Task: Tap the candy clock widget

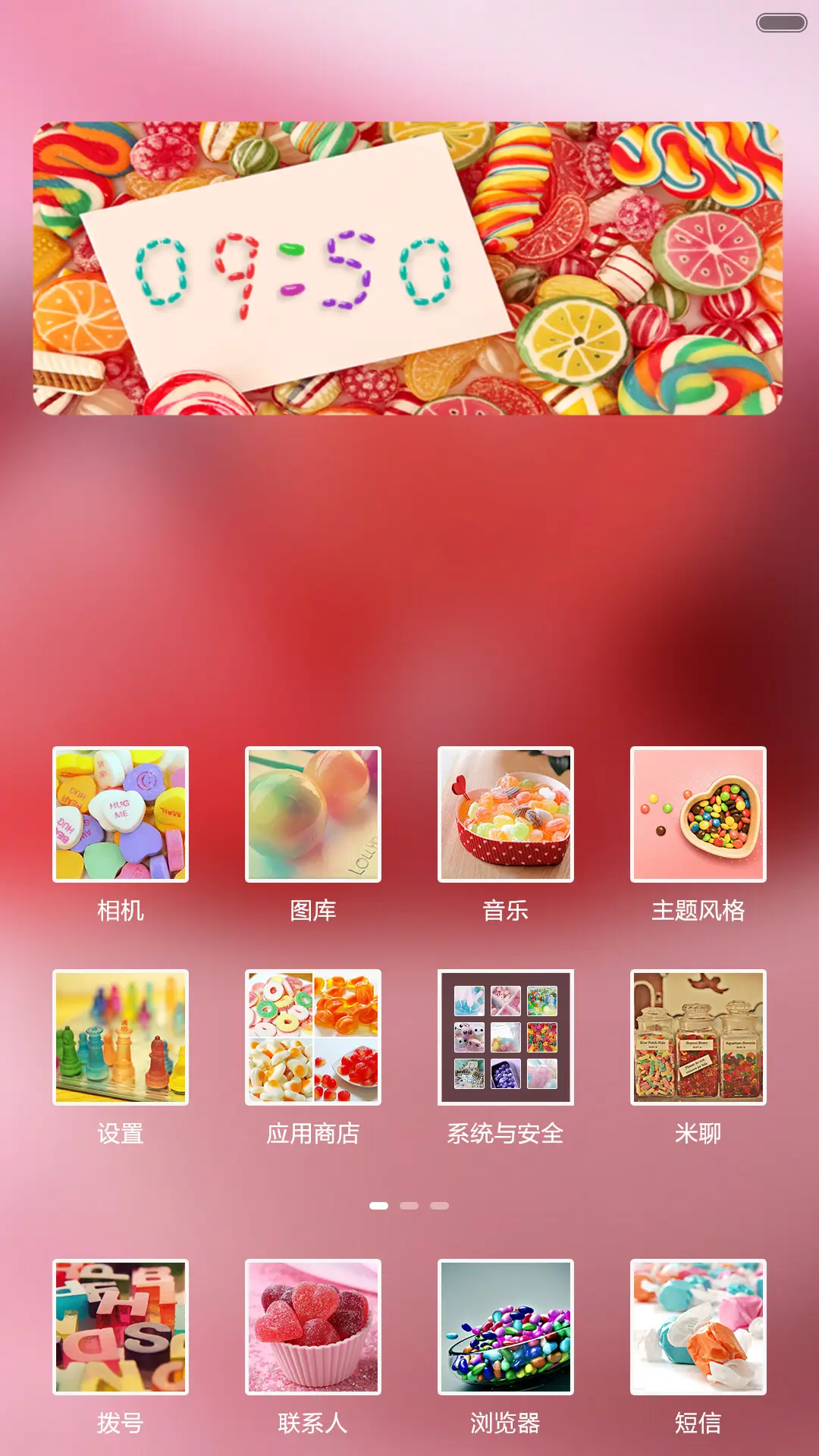Action: coord(408,268)
